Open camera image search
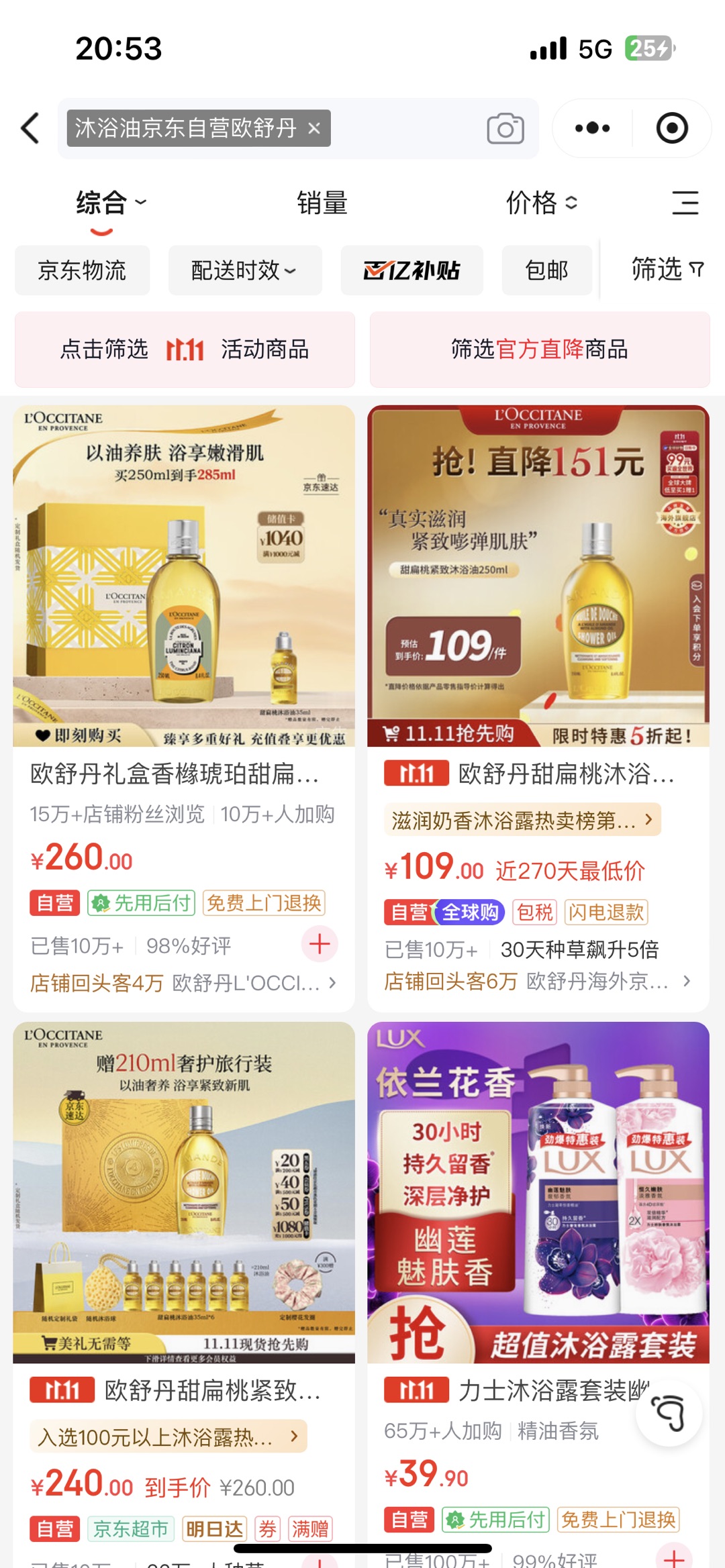This screenshot has width=725, height=1568. (x=505, y=128)
